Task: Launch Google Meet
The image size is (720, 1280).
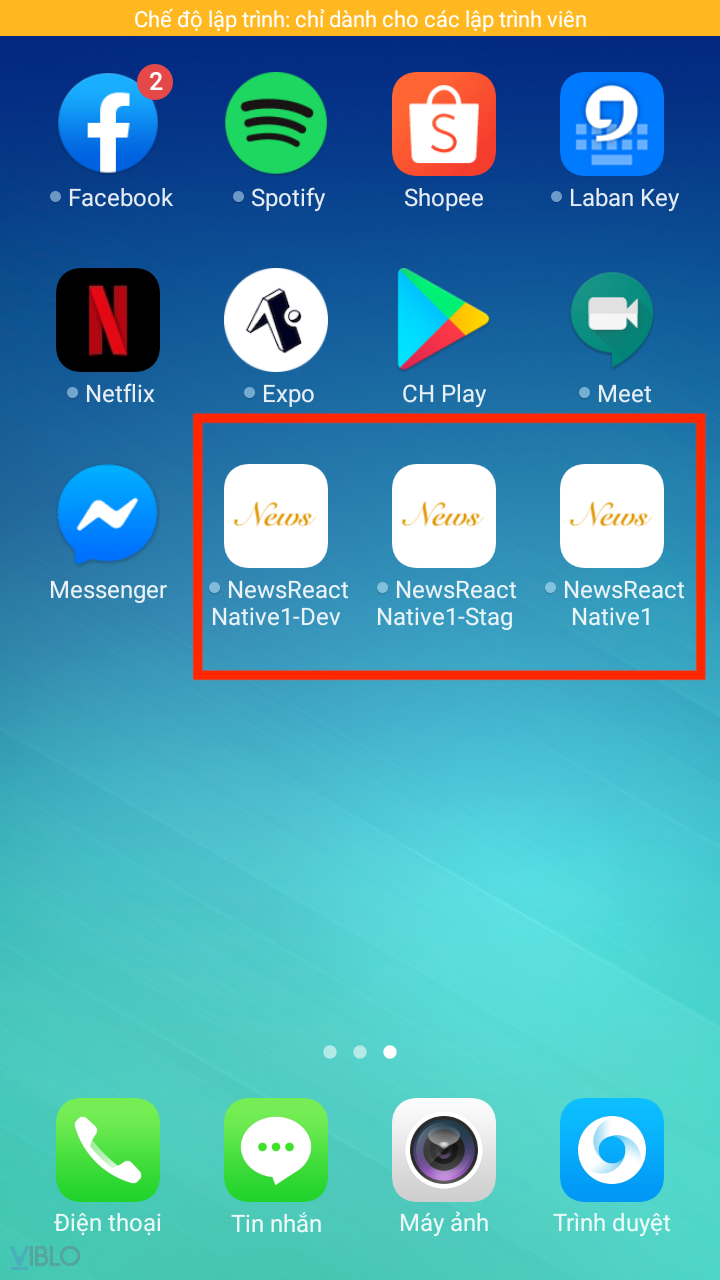Action: [612, 320]
